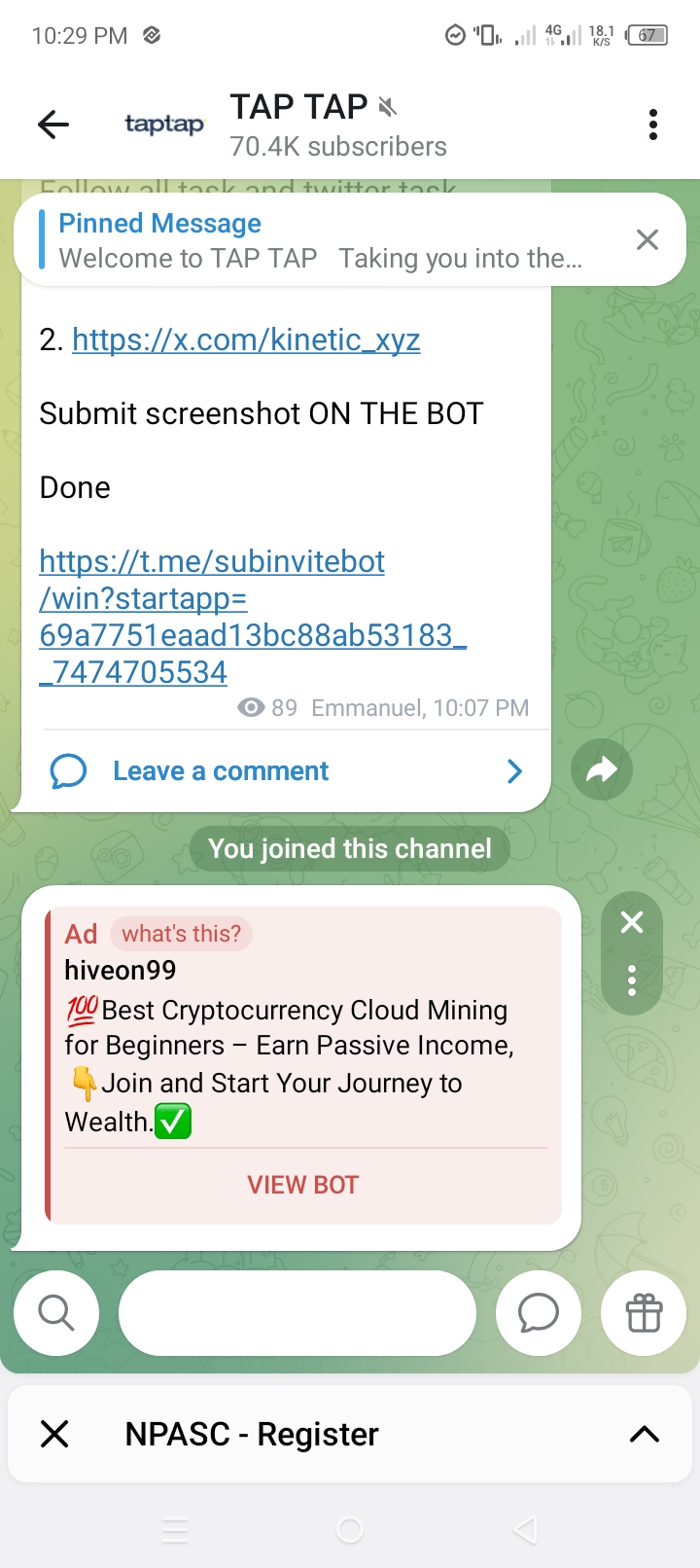The image size is (700, 1568).
Task: Dismiss the pinned message banner
Action: pyautogui.click(x=647, y=240)
